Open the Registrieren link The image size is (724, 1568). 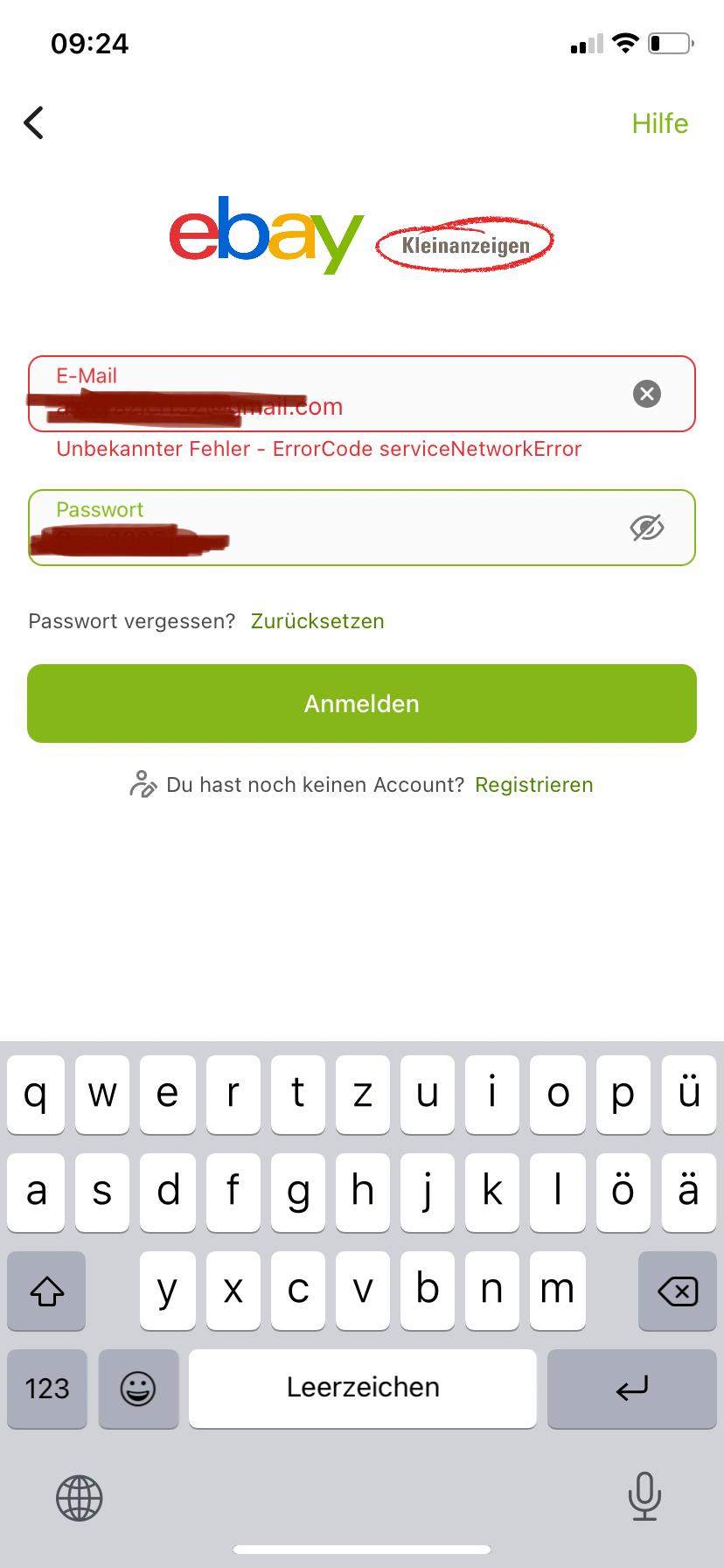click(533, 785)
